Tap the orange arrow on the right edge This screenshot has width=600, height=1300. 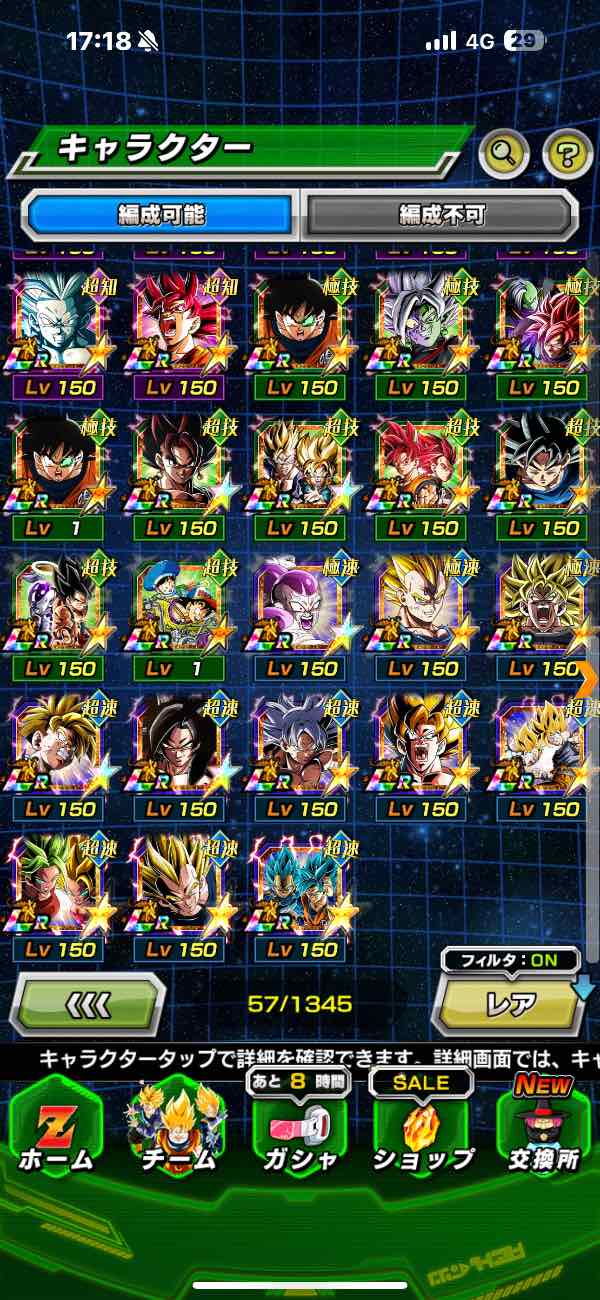586,677
